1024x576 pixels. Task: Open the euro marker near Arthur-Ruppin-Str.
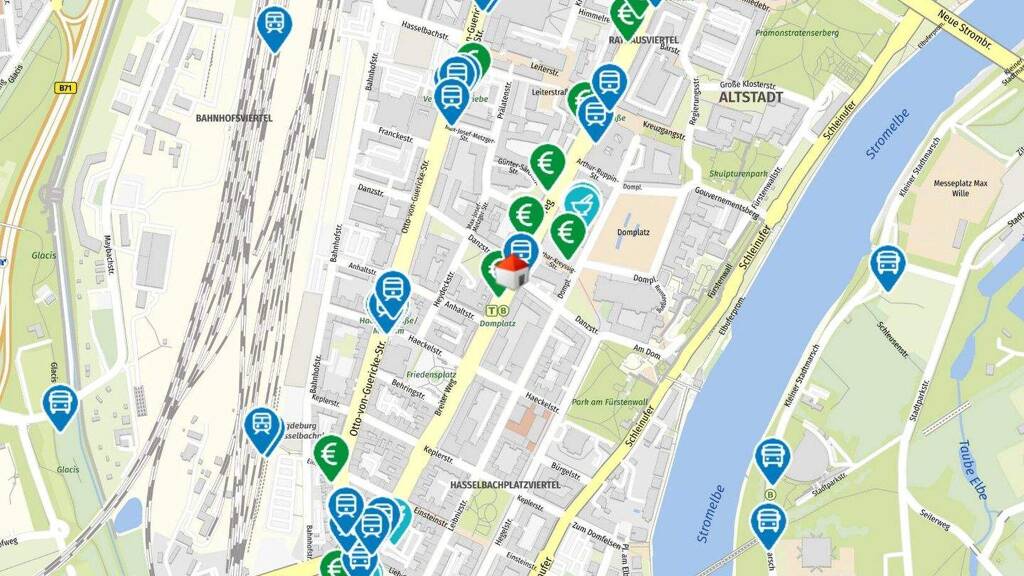[x=547, y=167]
